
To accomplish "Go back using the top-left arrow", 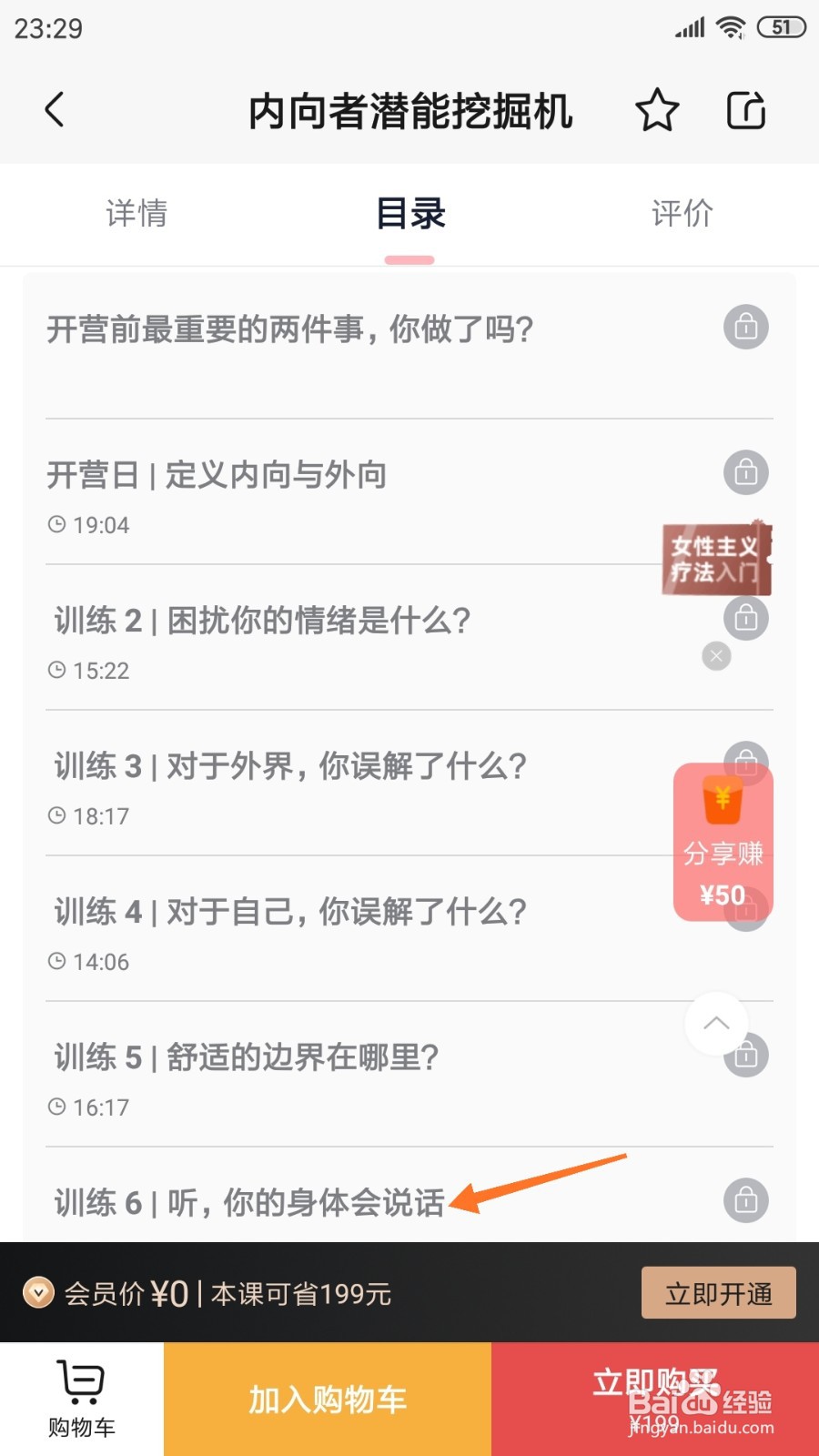I will pos(55,110).
